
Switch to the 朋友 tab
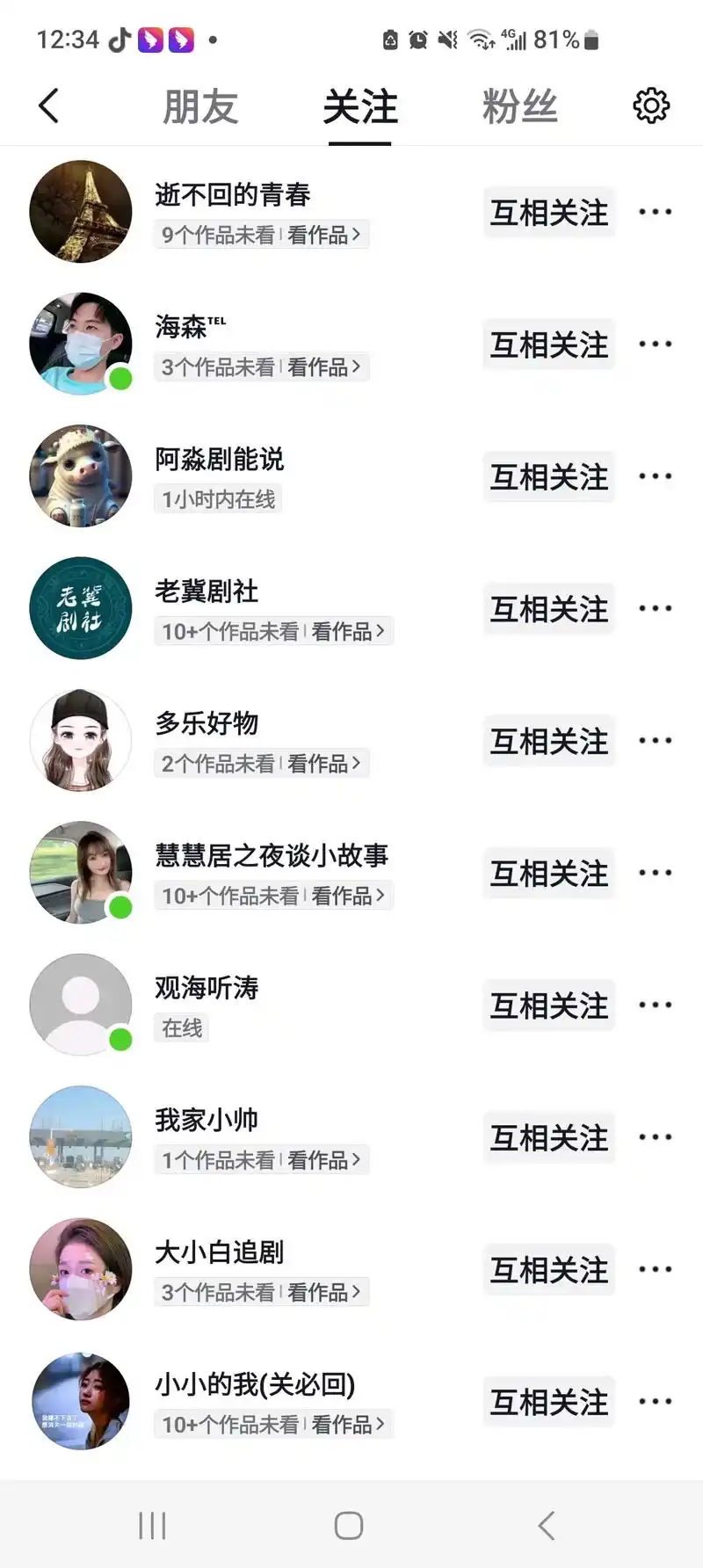pos(200,107)
